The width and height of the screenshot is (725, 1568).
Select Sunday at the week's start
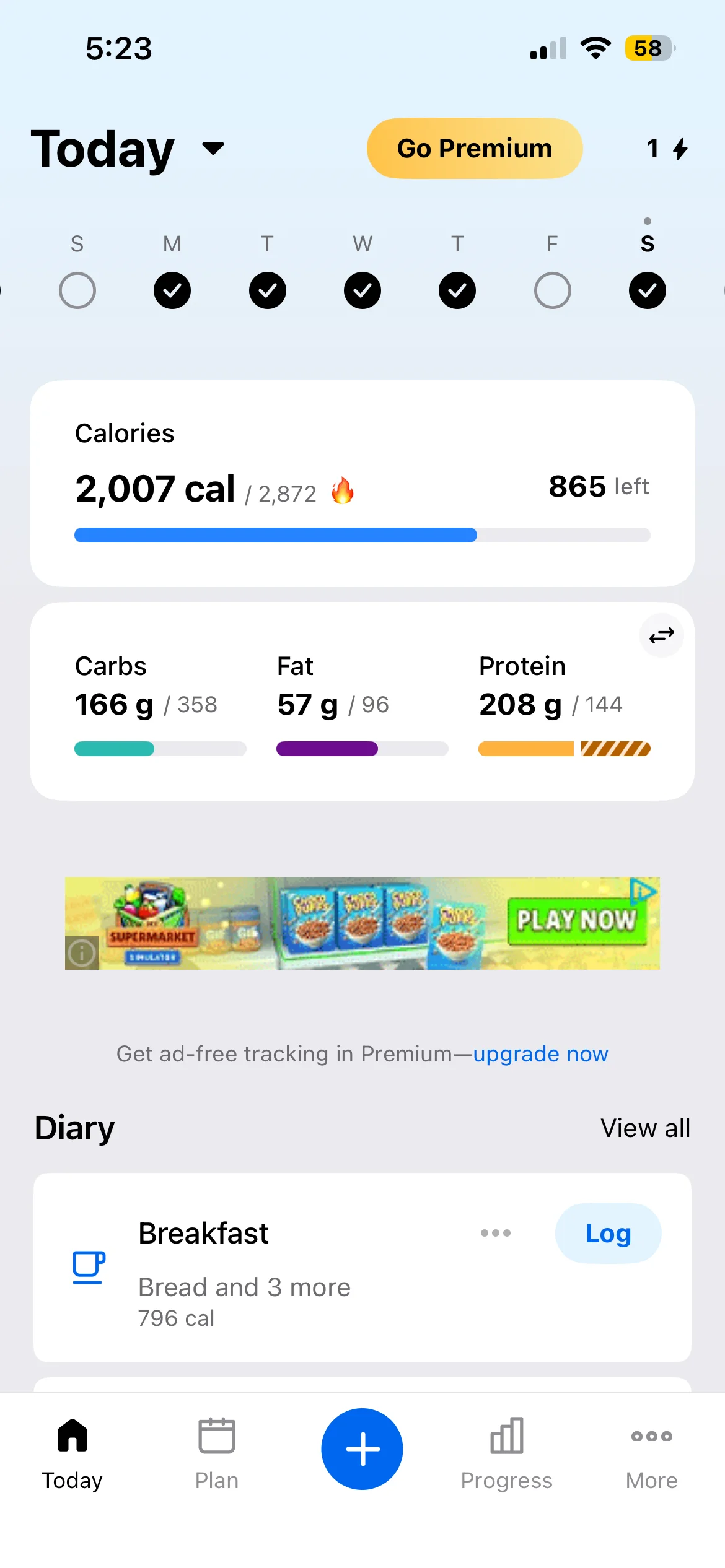coord(77,290)
